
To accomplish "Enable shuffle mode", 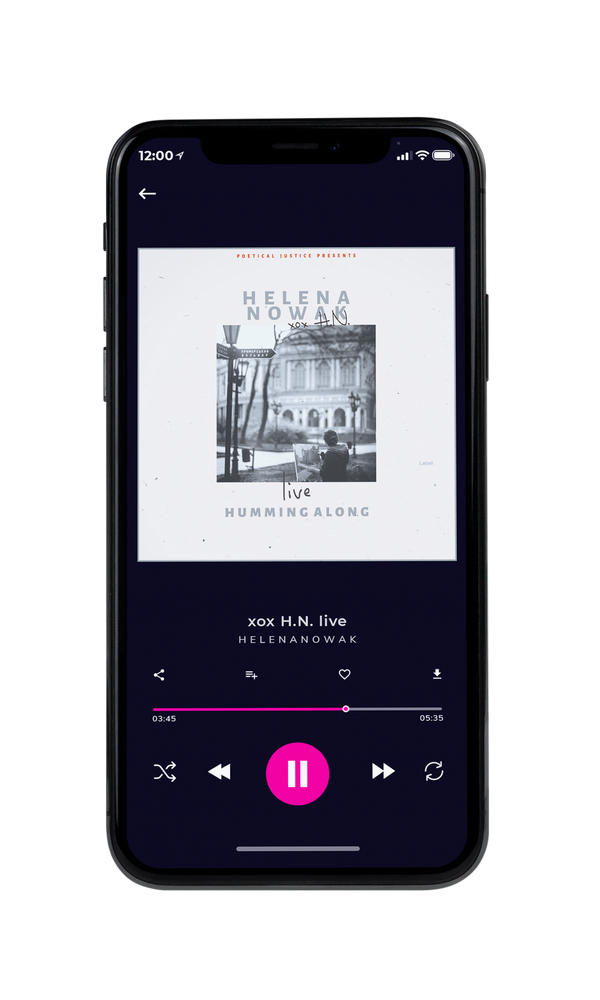I will tap(165, 772).
